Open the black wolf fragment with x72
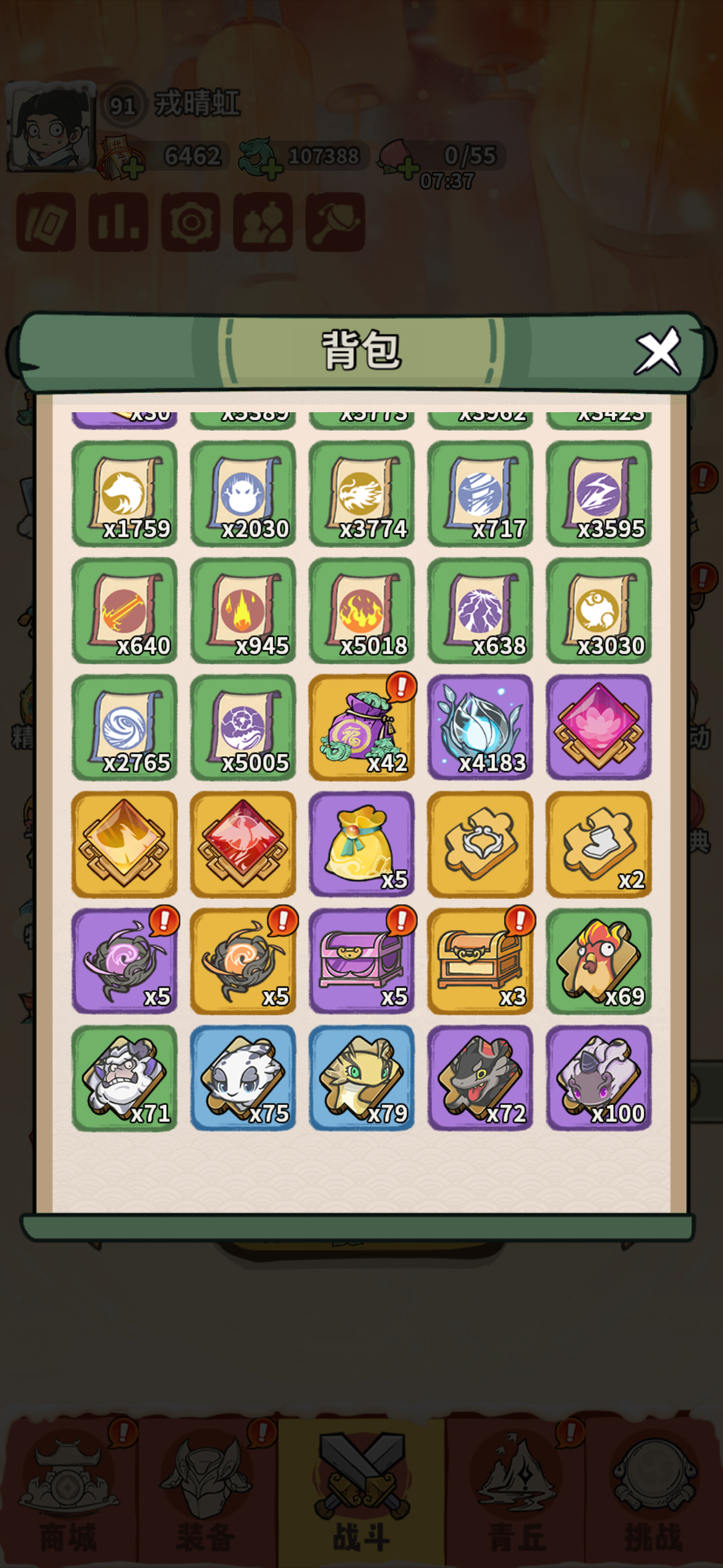The width and height of the screenshot is (723, 1568). coord(480,1078)
